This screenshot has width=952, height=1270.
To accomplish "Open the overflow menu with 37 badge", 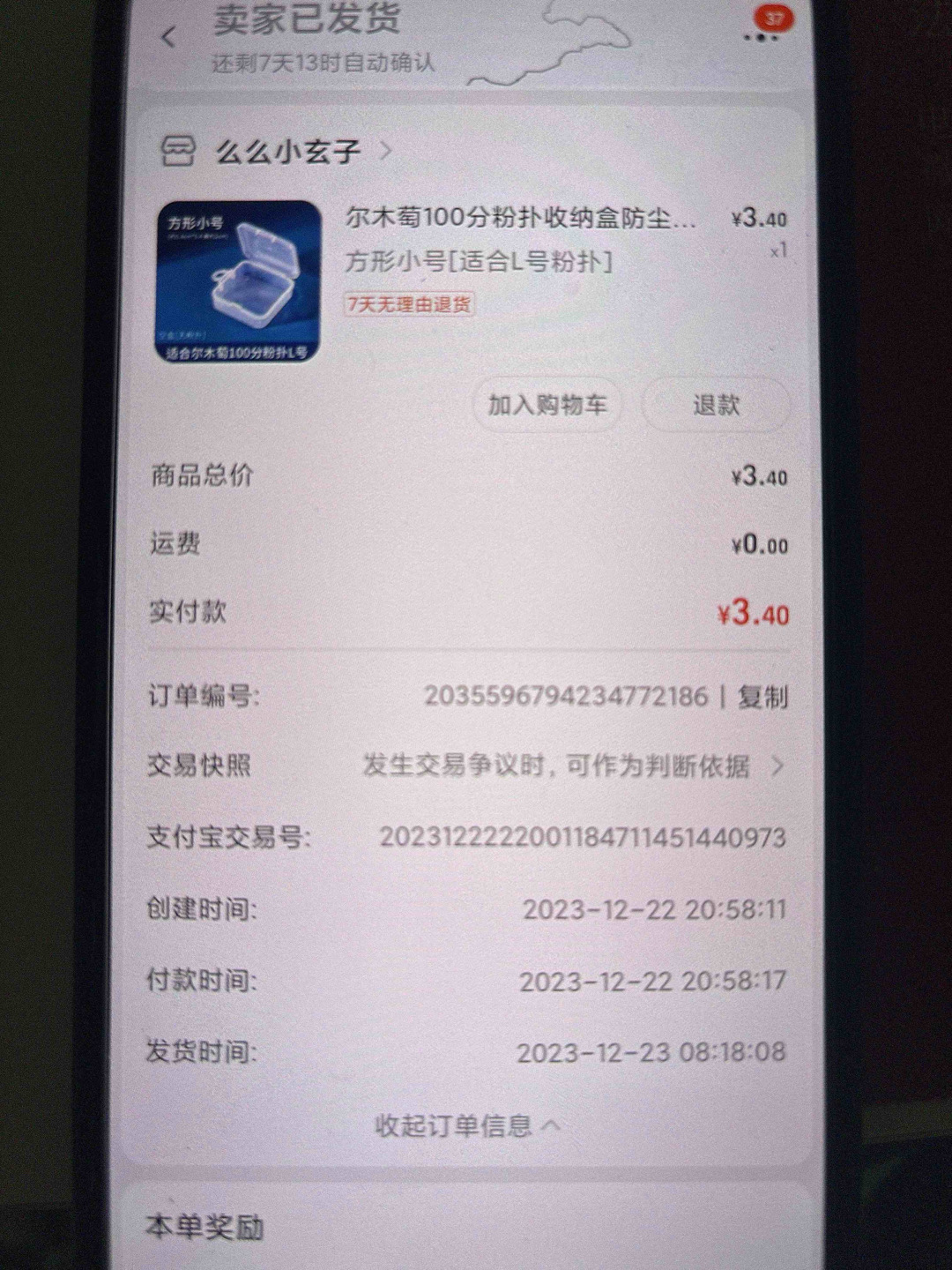I will tap(760, 35).
